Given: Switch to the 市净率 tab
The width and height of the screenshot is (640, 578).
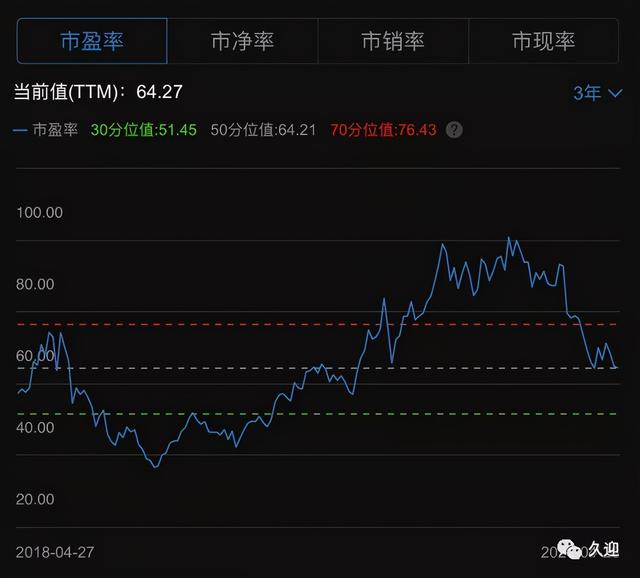Looking at the screenshot, I should (x=242, y=41).
